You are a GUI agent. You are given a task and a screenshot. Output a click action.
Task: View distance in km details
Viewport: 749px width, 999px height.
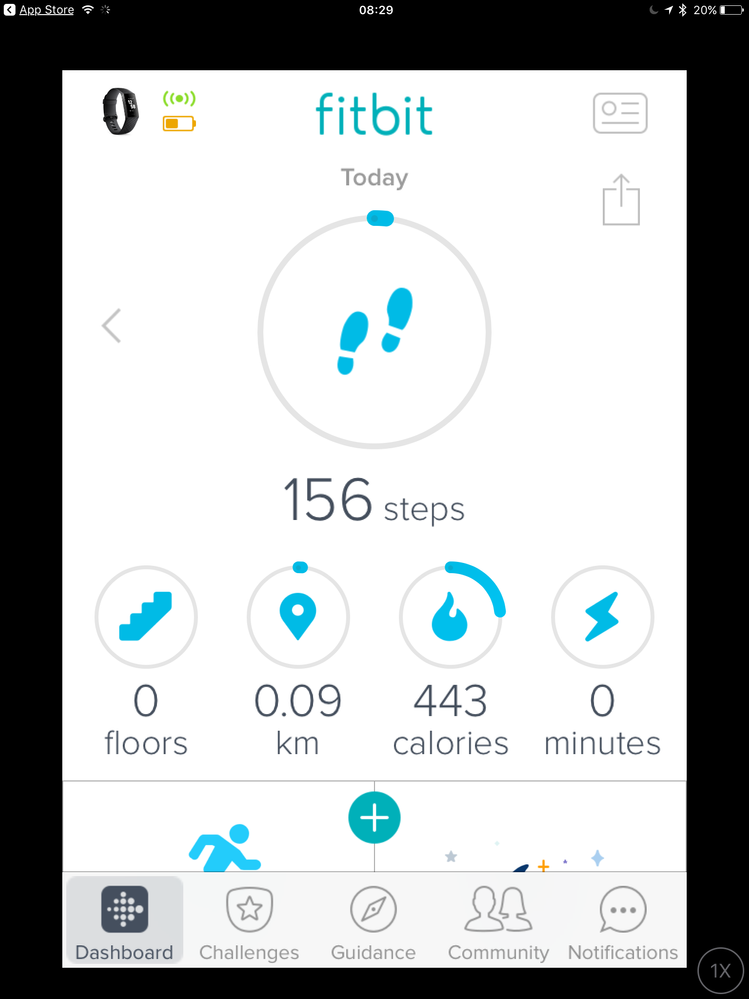click(x=298, y=617)
